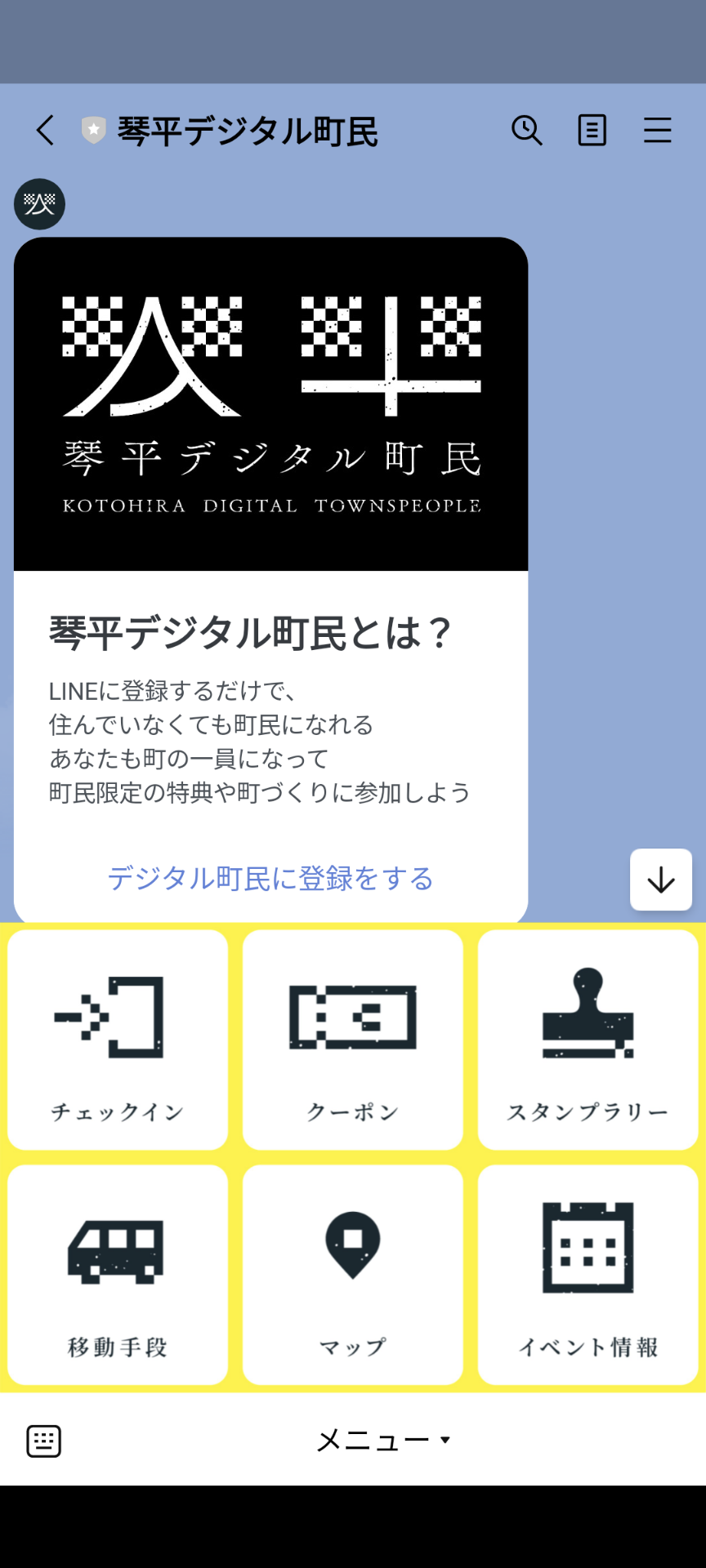Open スタンプラリー tile
The width and height of the screenshot is (706, 1568).
coord(588,1040)
